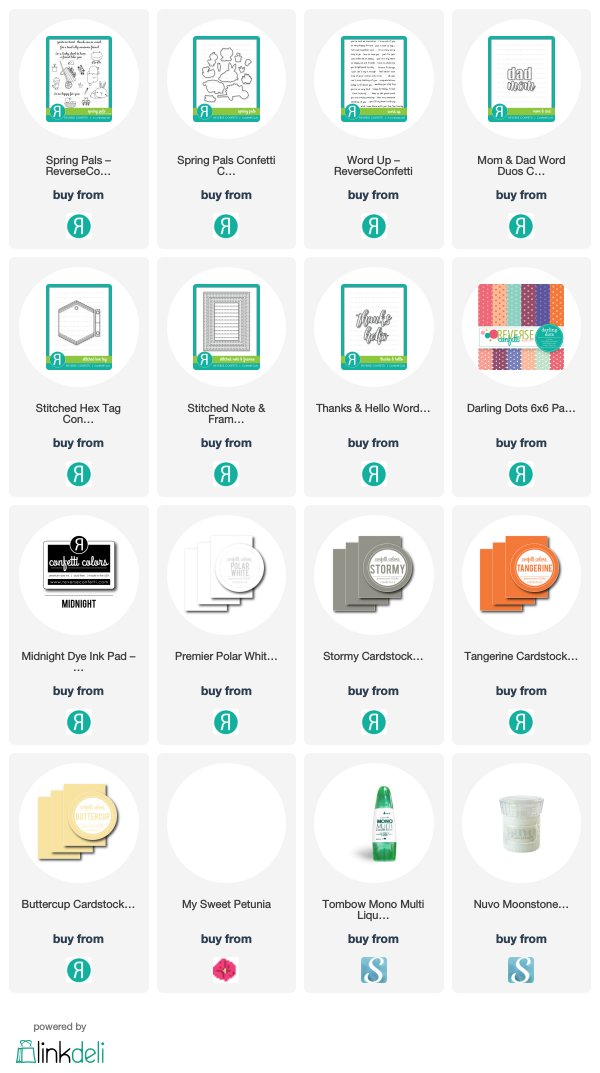Open the Spring Pals Confetti Cuts card
600x1073 pixels.
coord(226,129)
